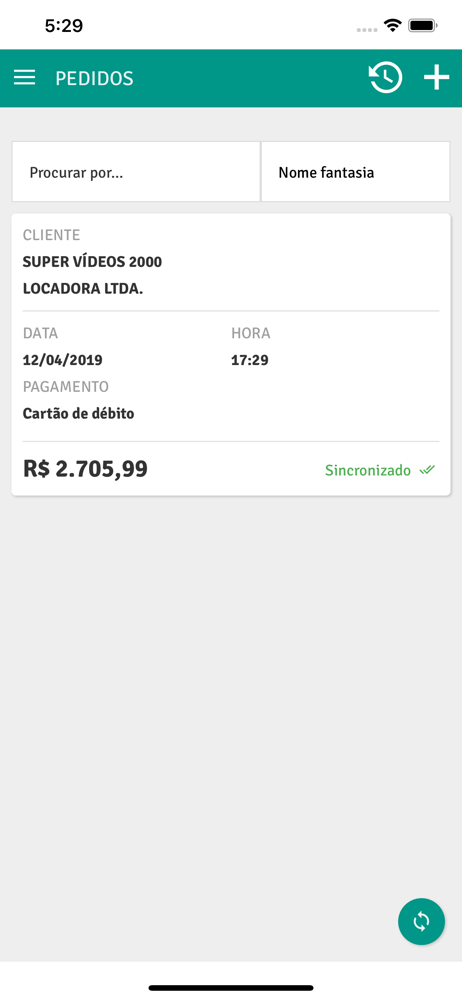Tap the floating sync button

(421, 921)
